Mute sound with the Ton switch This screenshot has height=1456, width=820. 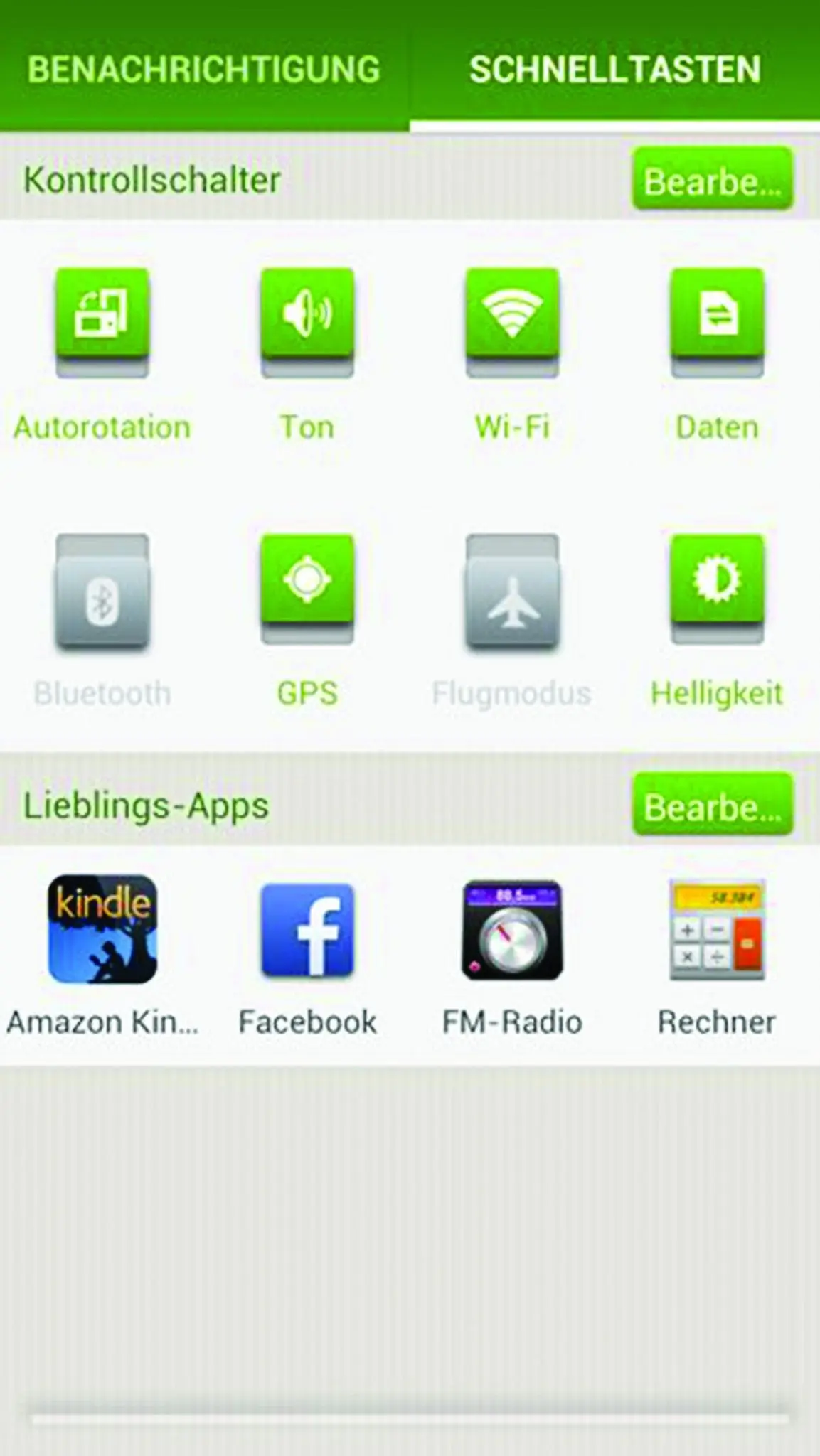tap(307, 322)
